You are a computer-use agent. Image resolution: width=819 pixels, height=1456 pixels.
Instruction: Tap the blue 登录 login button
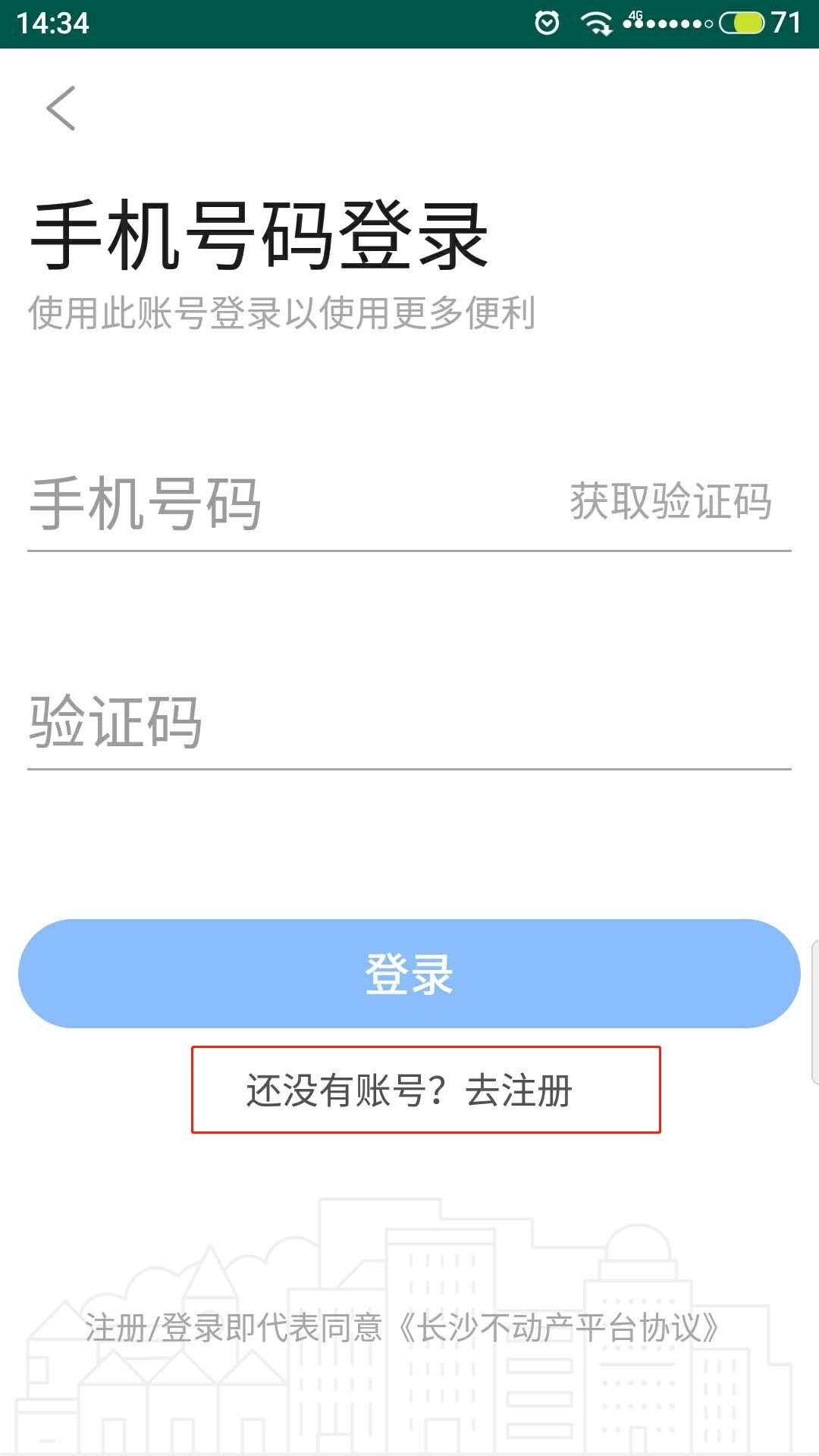click(409, 974)
